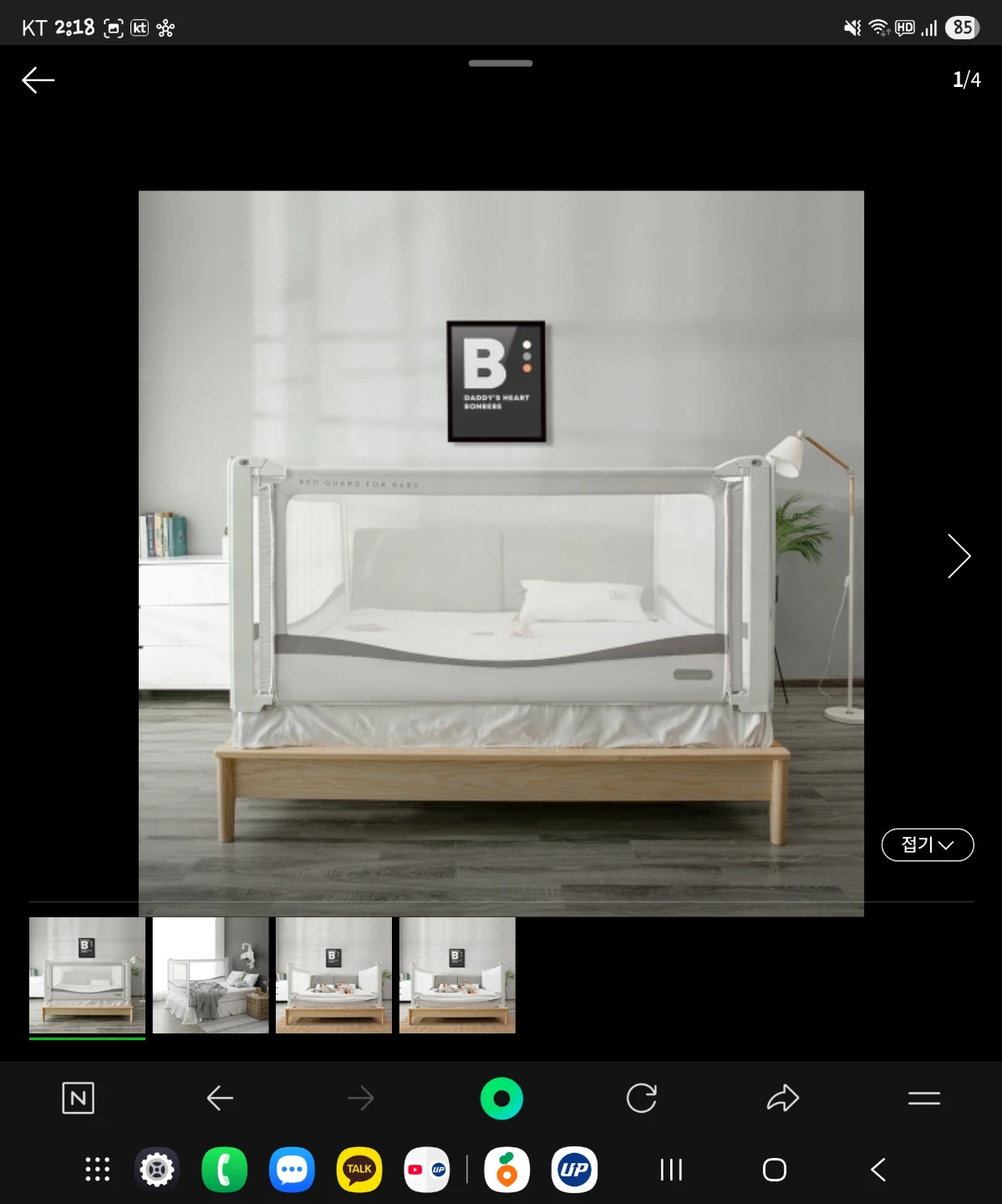Show recent apps
Image resolution: width=1002 pixels, height=1204 pixels.
pyautogui.click(x=671, y=1169)
